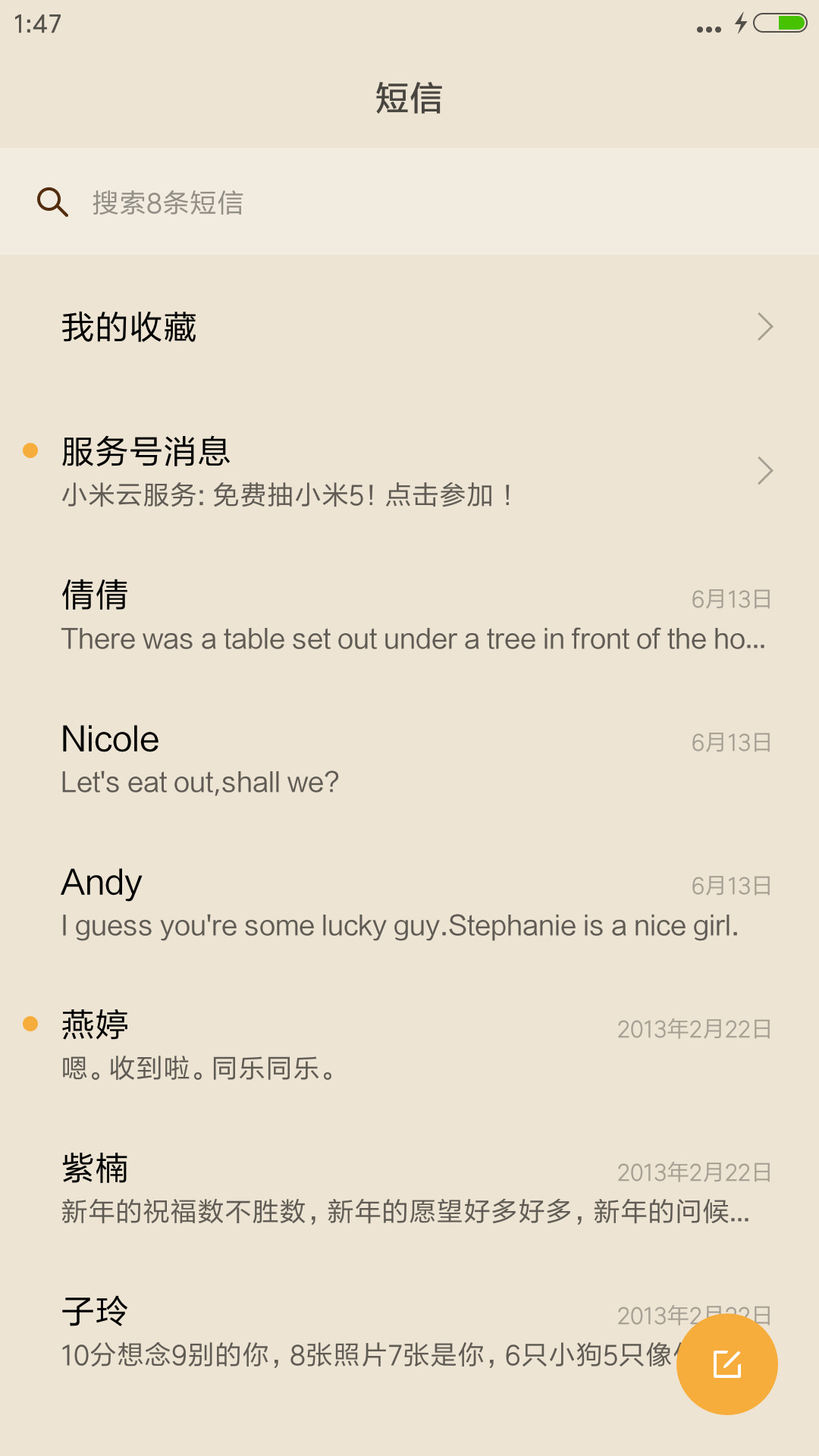Open the conversation with 倩倩
Image resolution: width=819 pixels, height=1456 pixels.
pos(409,615)
